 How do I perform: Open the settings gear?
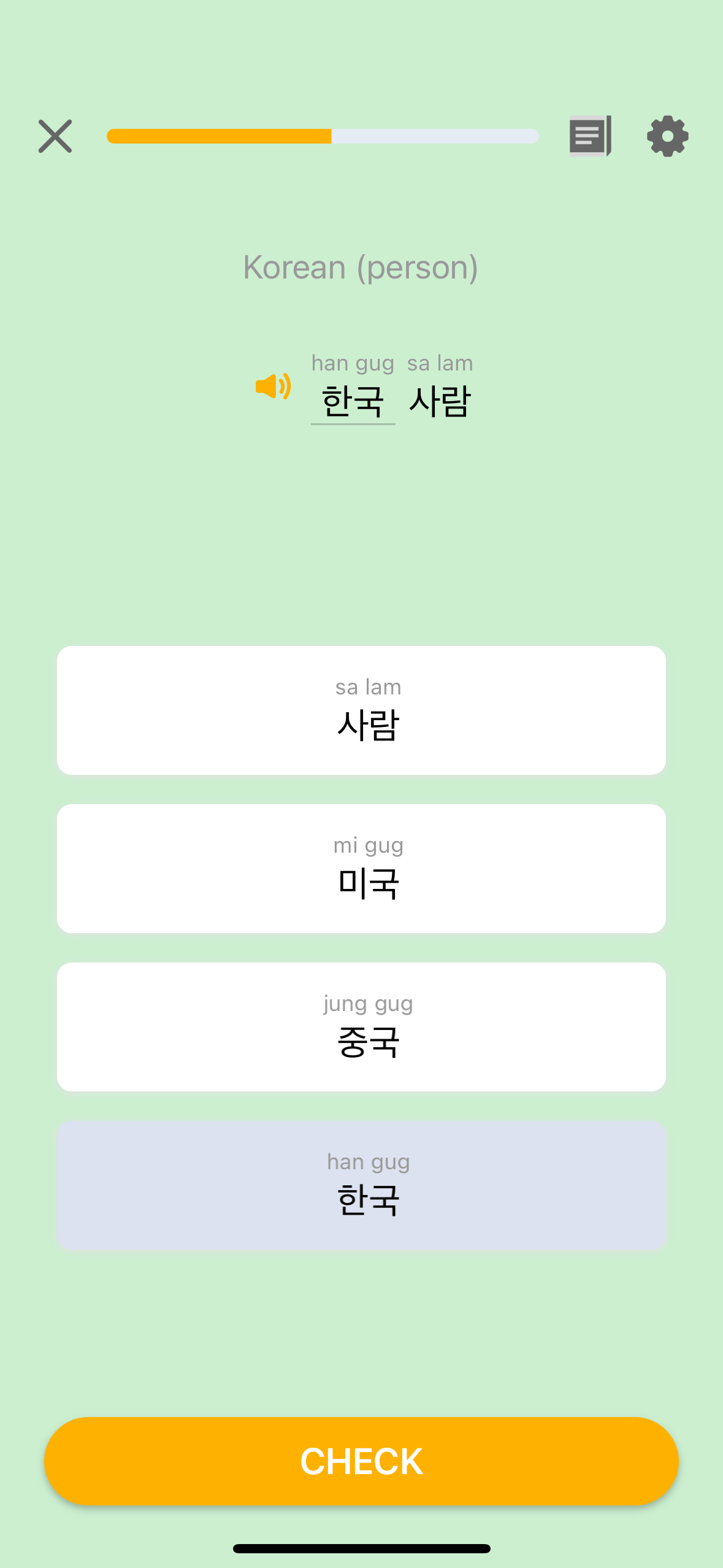pos(667,136)
